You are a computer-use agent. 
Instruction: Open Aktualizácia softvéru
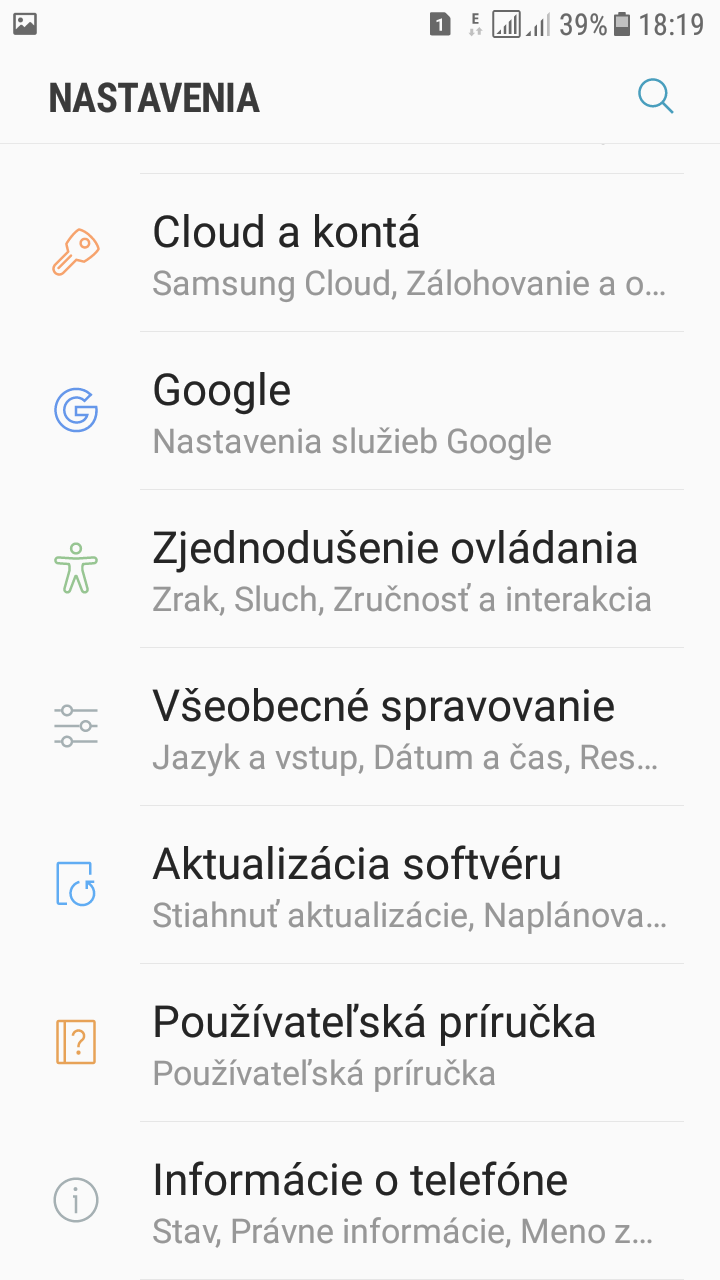(360, 885)
